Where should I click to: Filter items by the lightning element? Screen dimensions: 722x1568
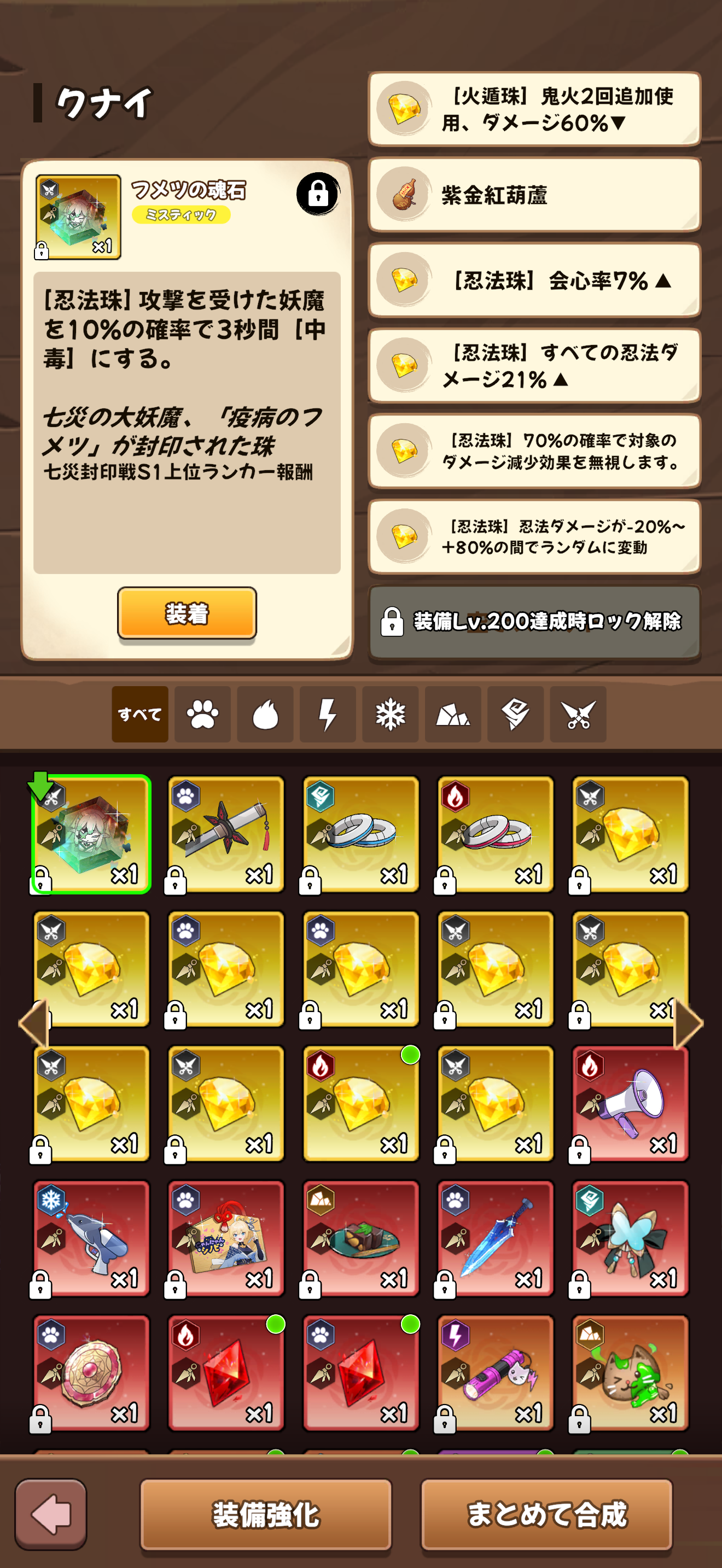[328, 714]
